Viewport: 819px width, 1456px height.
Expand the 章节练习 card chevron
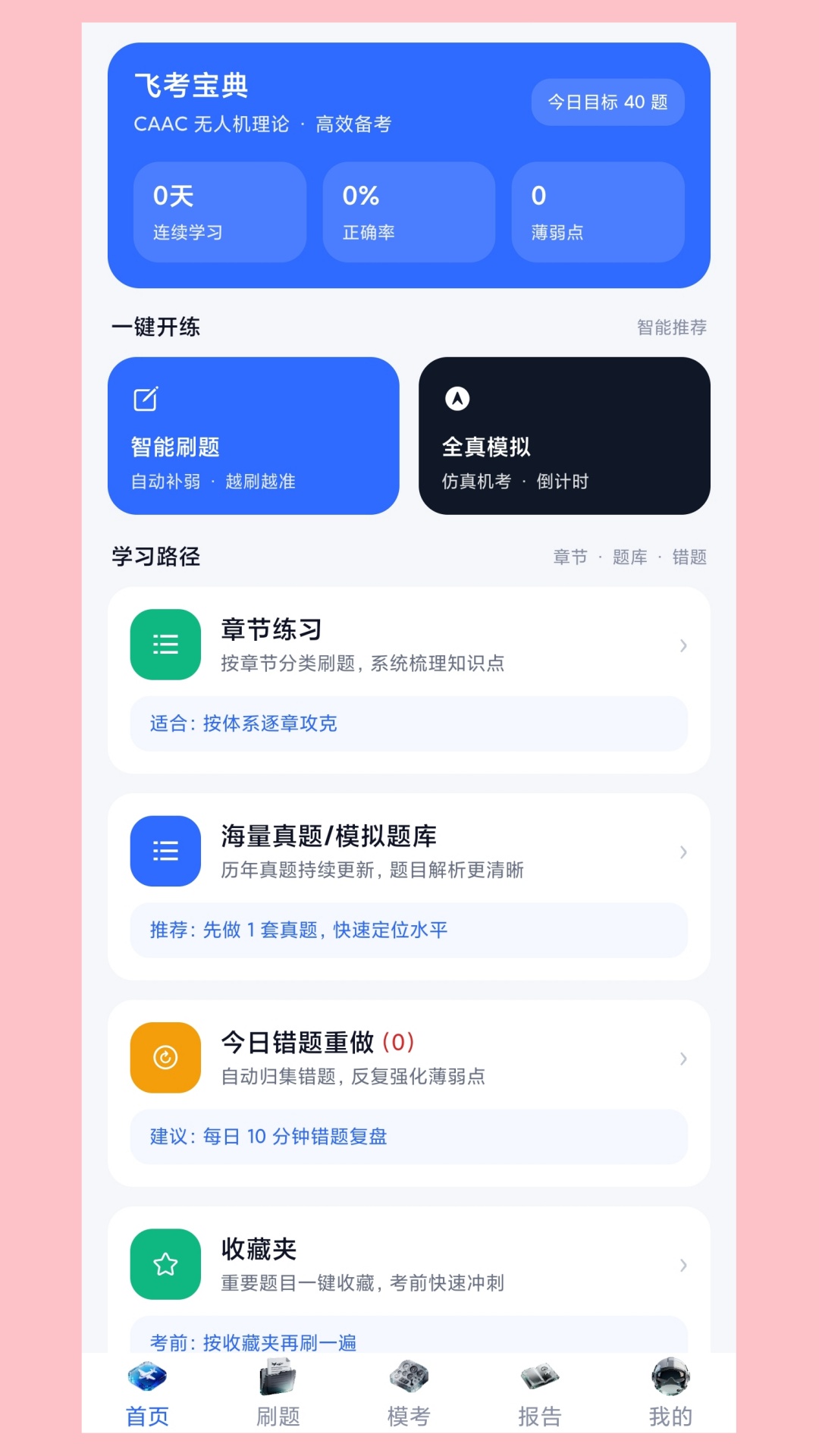point(682,644)
